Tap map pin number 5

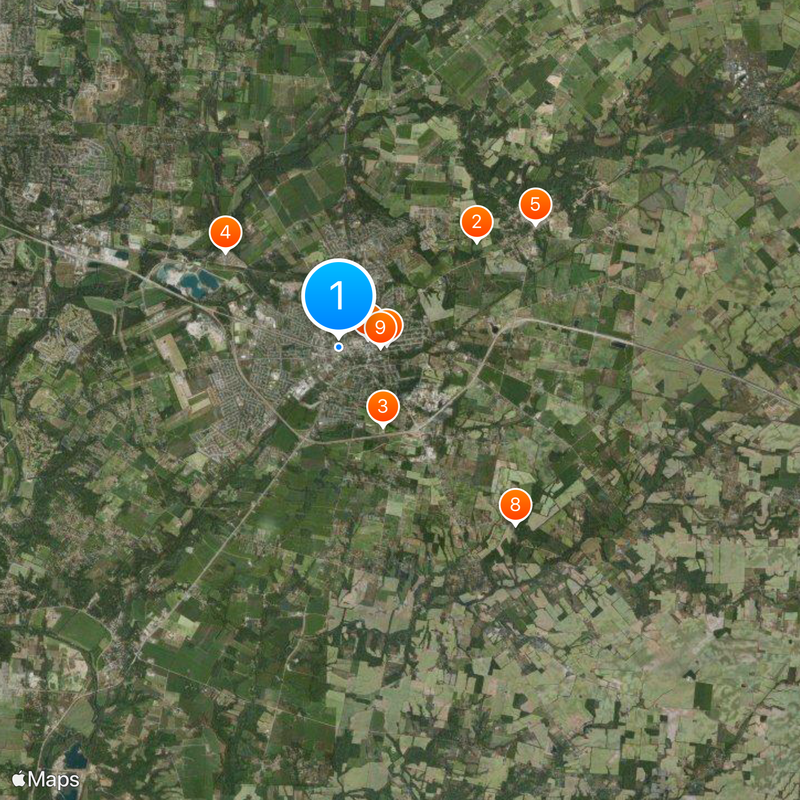pyautogui.click(x=535, y=205)
